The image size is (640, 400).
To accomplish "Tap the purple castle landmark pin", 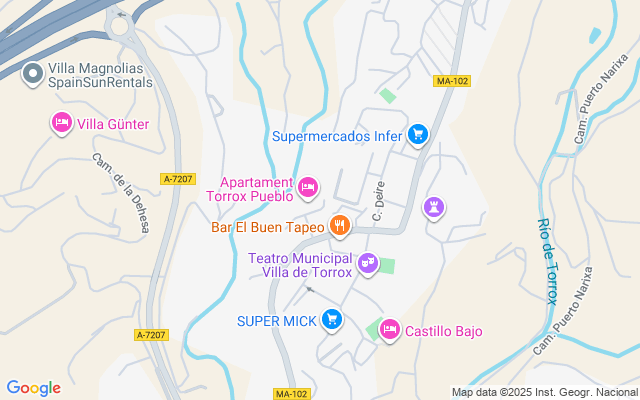I will [434, 208].
